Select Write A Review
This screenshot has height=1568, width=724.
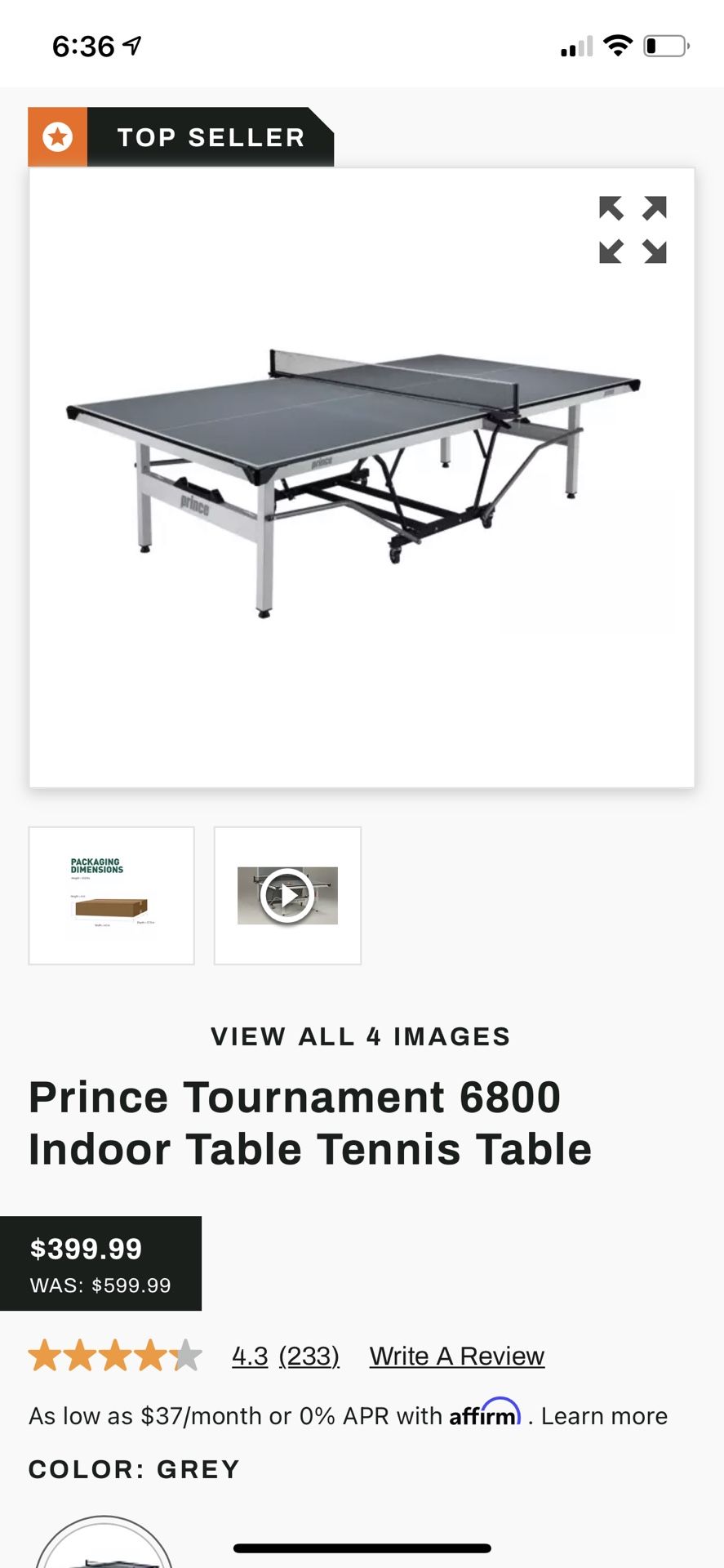pyautogui.click(x=456, y=1356)
